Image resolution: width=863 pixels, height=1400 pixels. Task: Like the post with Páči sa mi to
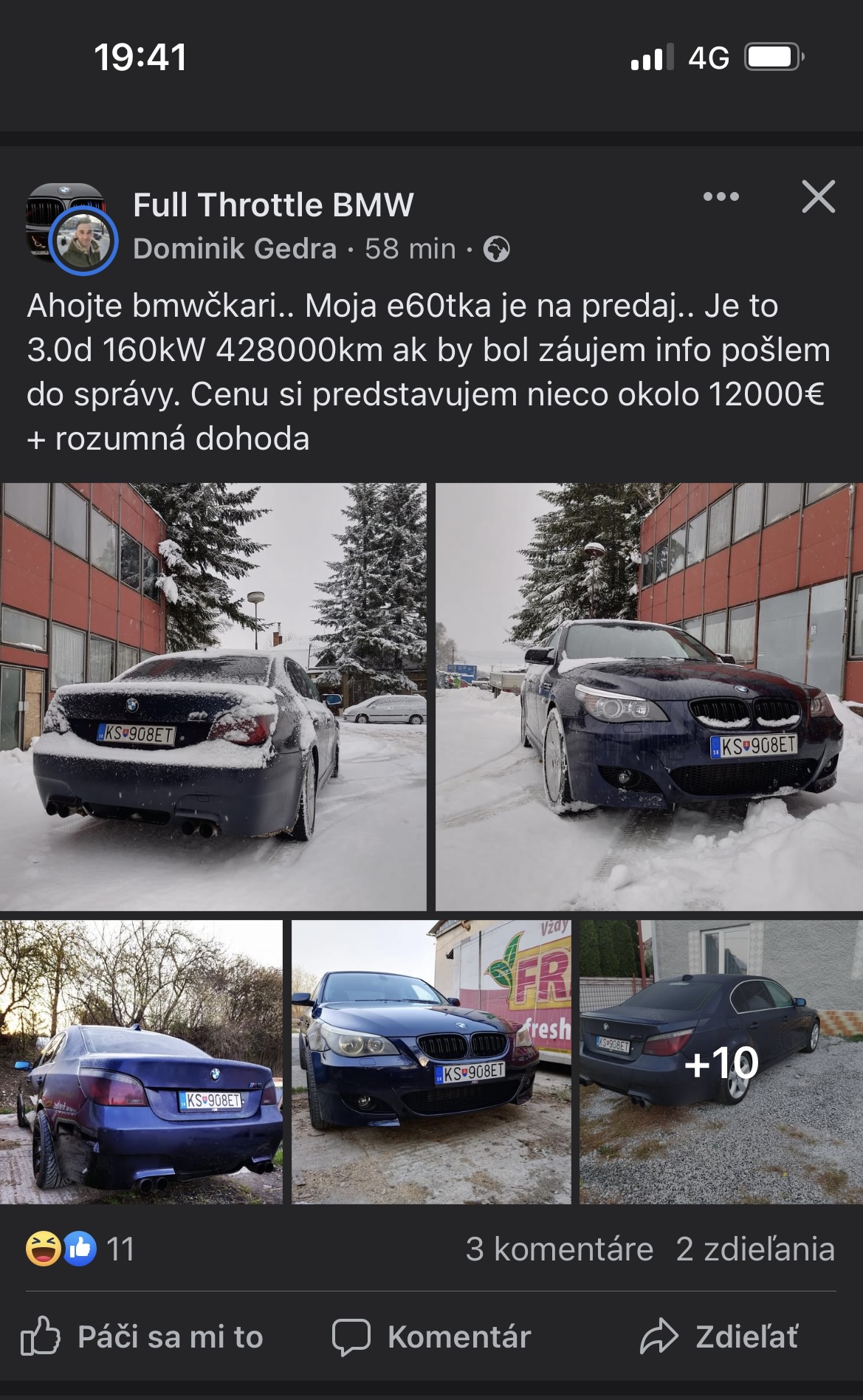coord(142,1337)
